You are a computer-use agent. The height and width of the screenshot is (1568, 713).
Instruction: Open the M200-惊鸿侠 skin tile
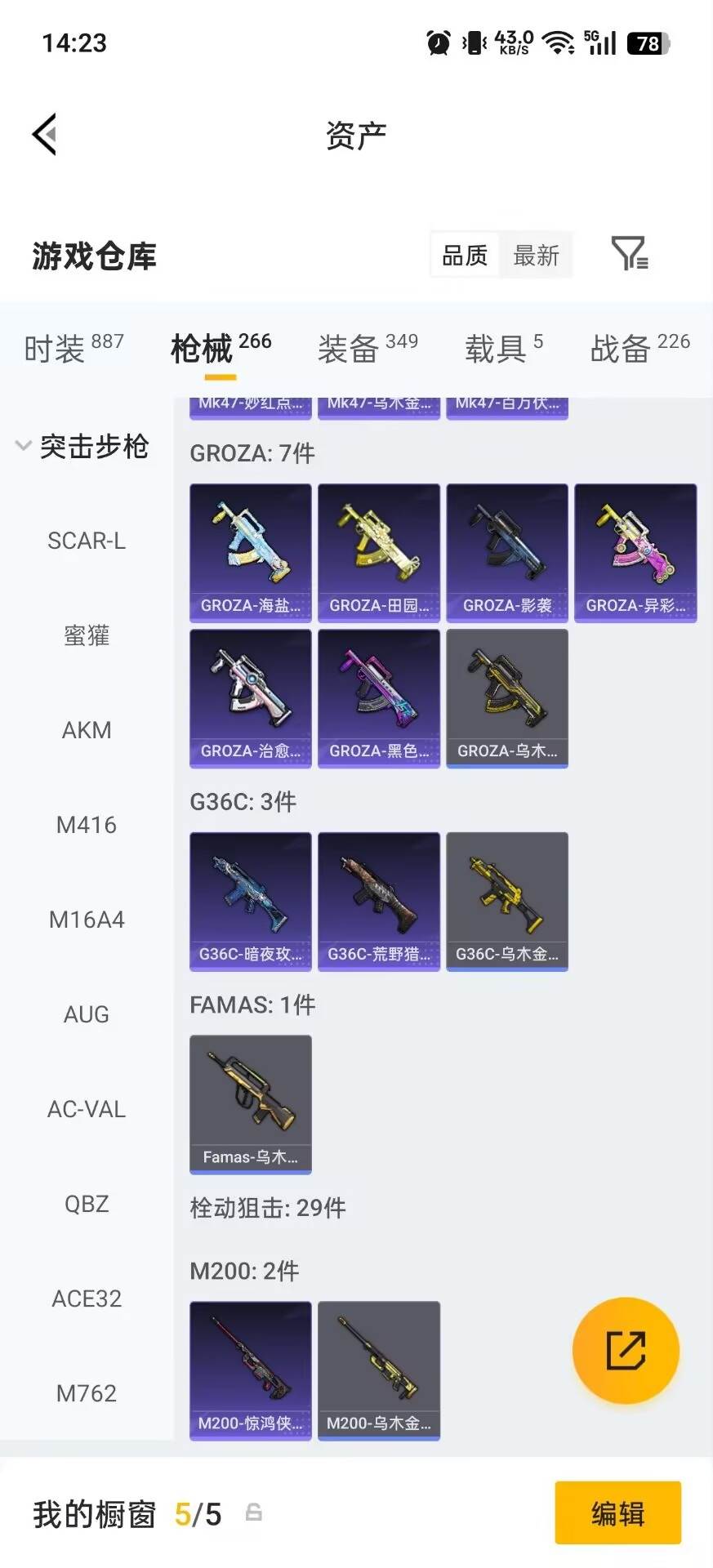click(x=251, y=1371)
